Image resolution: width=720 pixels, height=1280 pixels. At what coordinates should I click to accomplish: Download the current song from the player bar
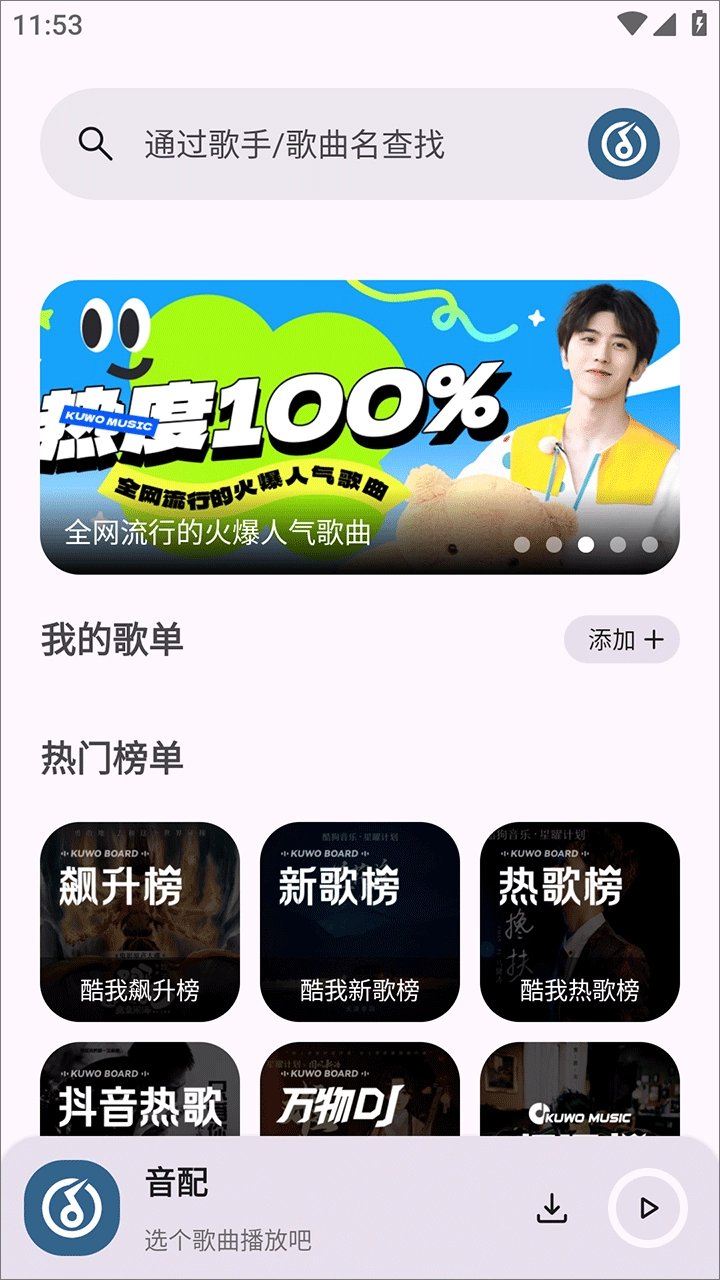(x=552, y=1209)
